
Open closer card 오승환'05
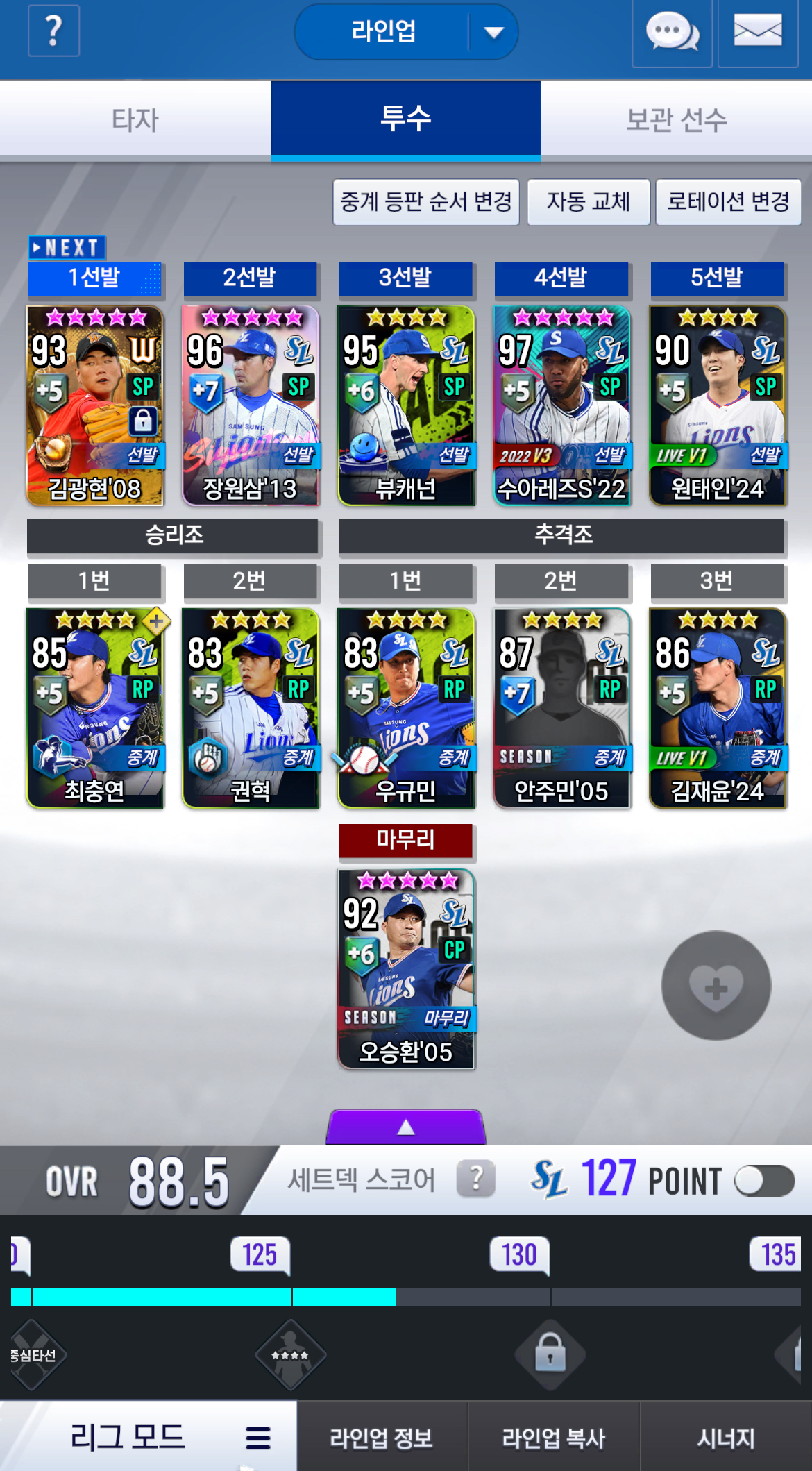pyautogui.click(x=406, y=968)
